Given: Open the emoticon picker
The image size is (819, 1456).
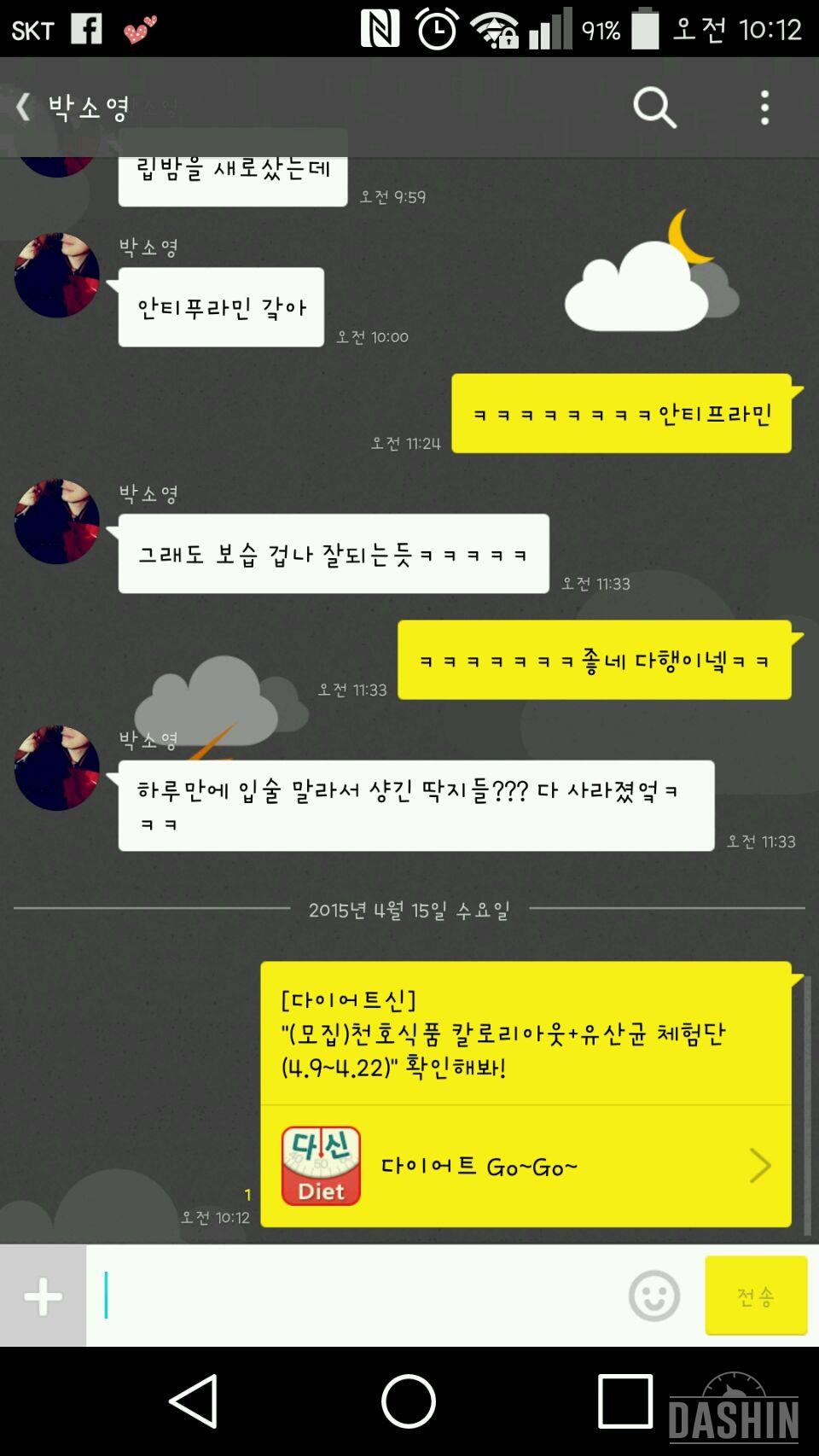Looking at the screenshot, I should (654, 1296).
